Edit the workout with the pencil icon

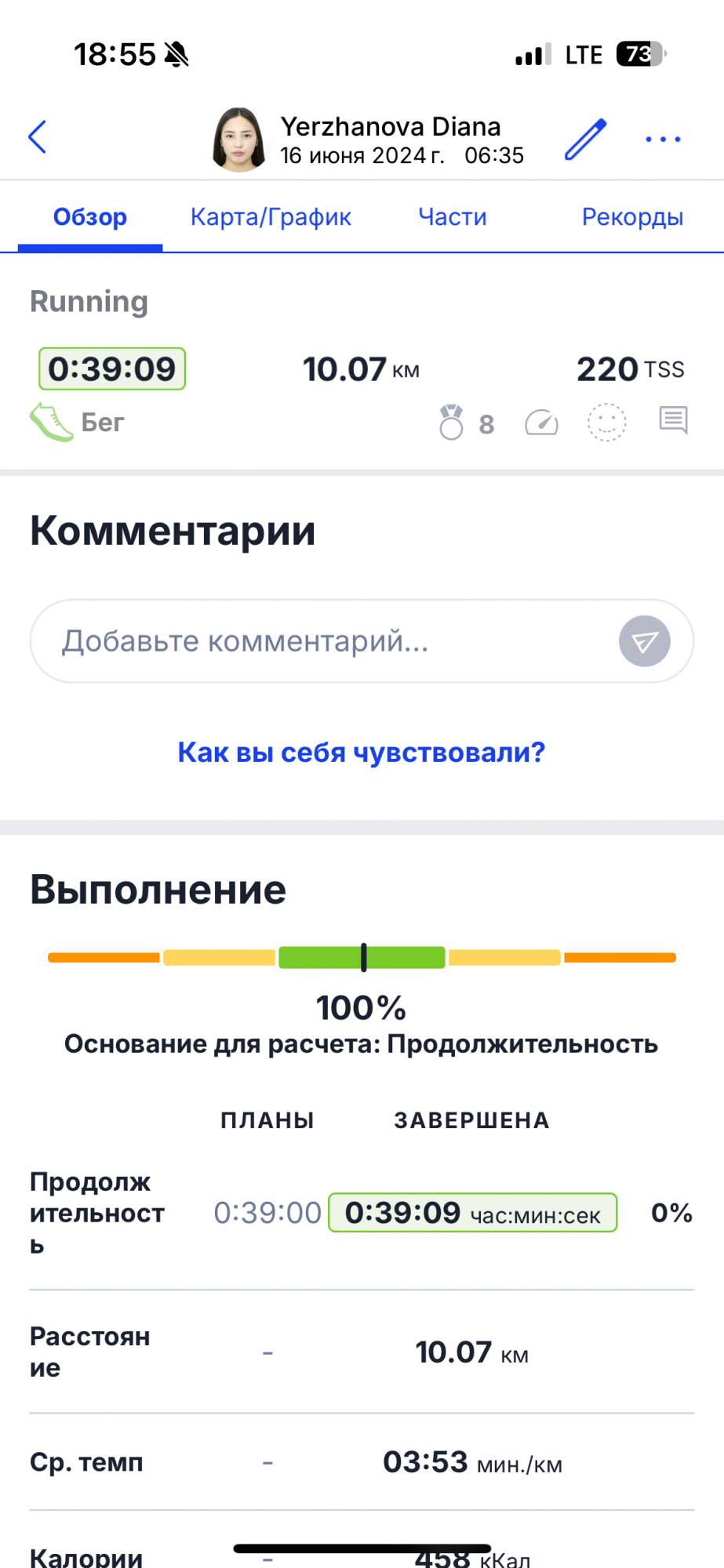(x=586, y=139)
